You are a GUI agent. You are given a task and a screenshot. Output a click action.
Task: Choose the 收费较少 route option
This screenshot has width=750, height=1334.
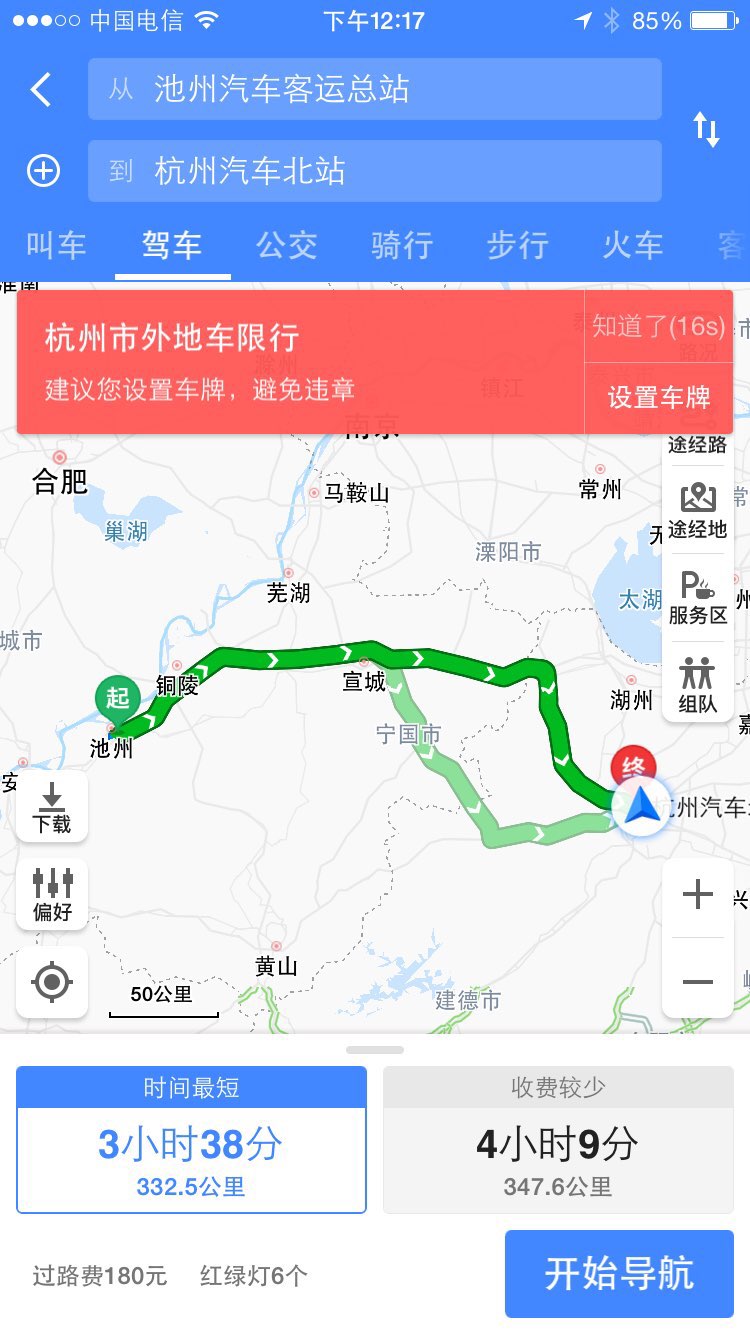tap(558, 1140)
